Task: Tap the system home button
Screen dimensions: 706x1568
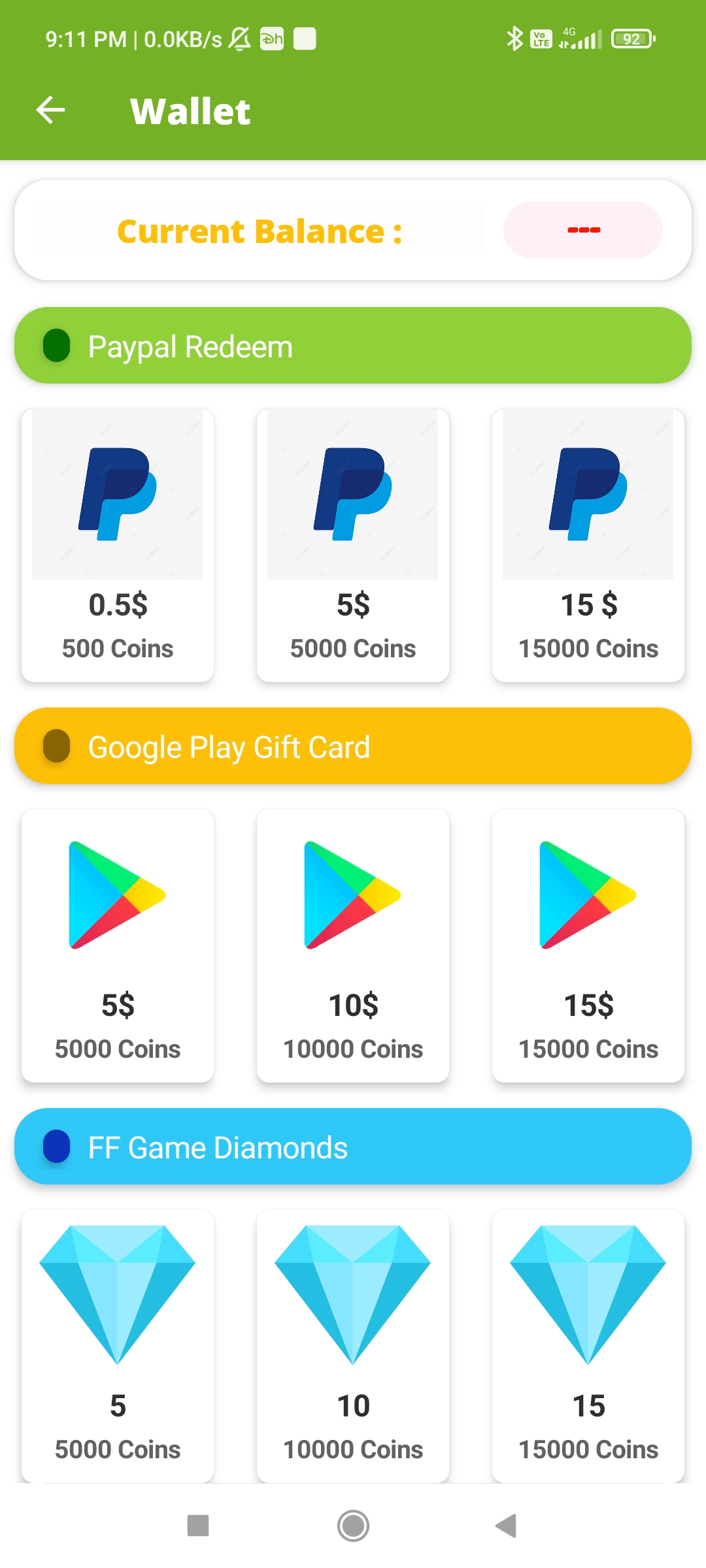Action: [x=353, y=1526]
